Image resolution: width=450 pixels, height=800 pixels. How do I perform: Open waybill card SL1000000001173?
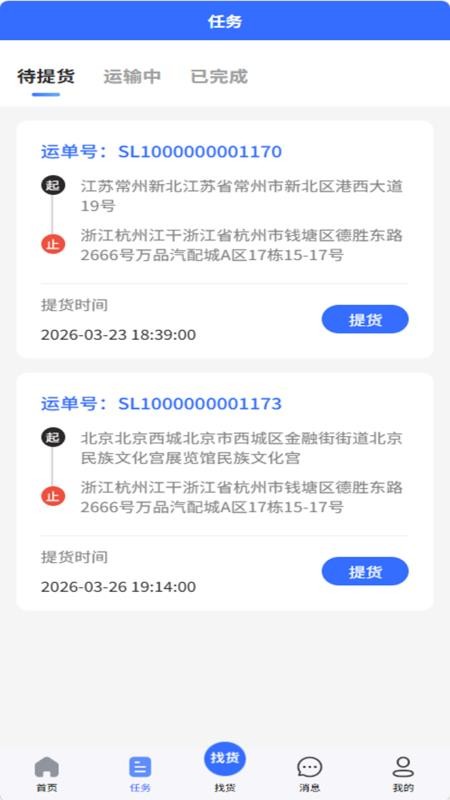click(x=225, y=491)
